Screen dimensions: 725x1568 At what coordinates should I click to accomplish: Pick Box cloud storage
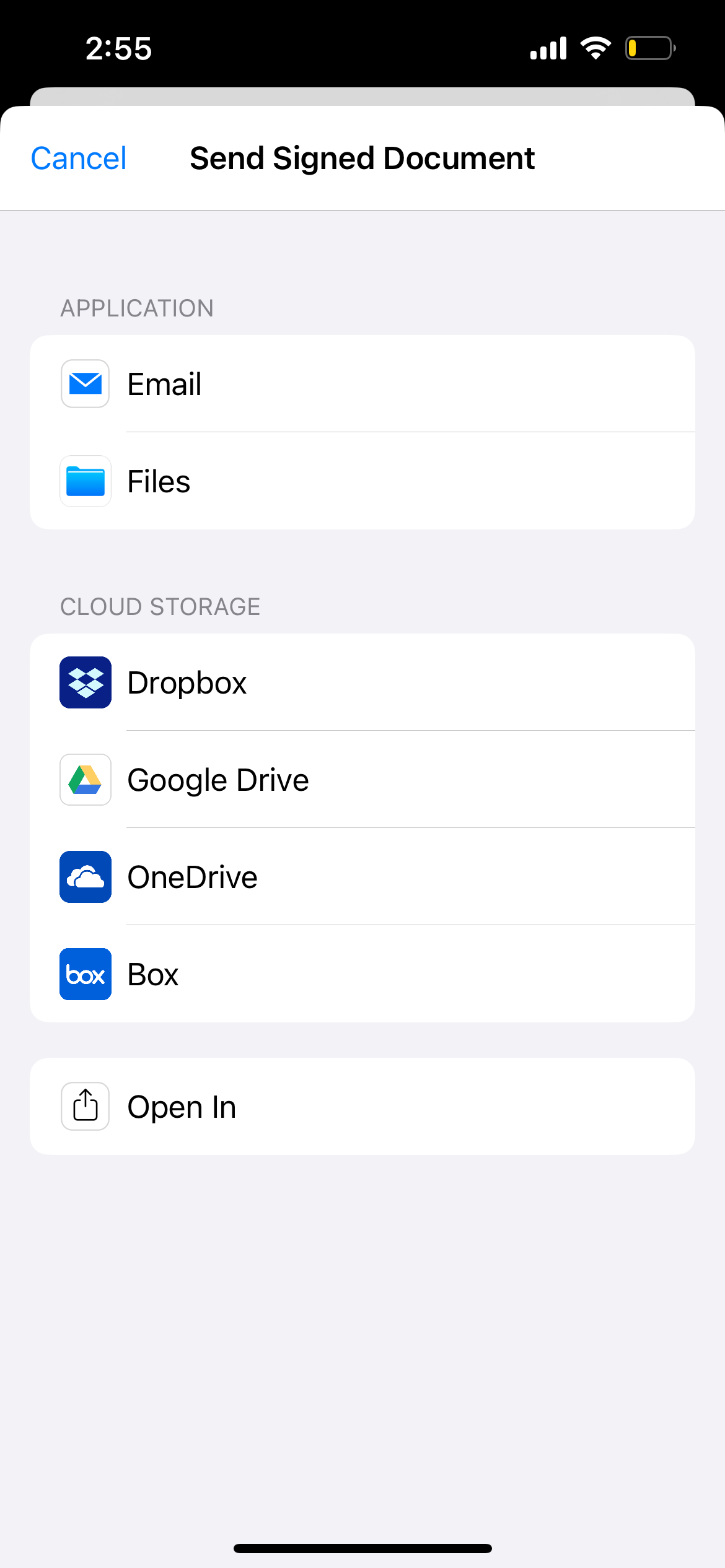click(x=362, y=974)
